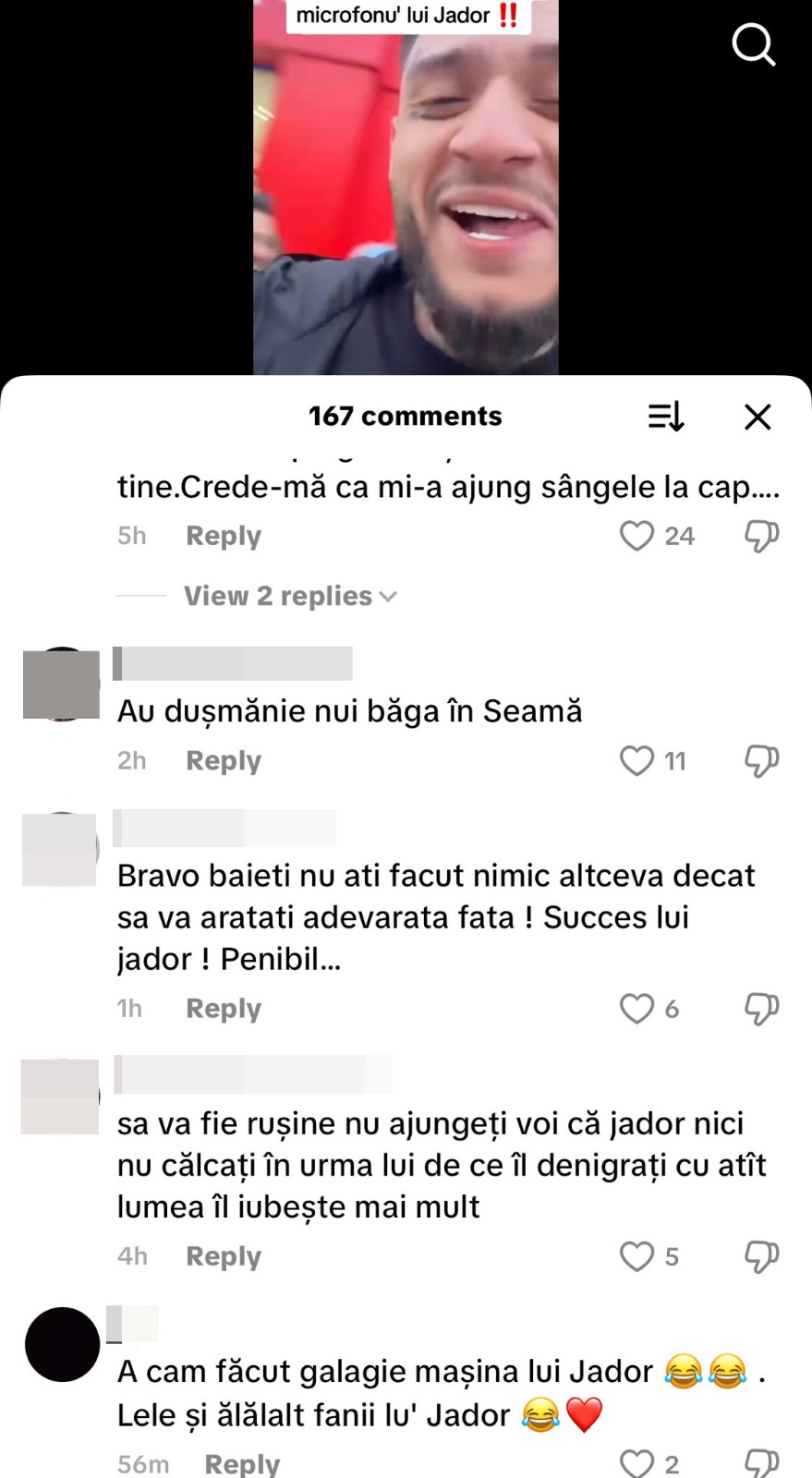Reply to the 'Bravo baieti' comment
The width and height of the screenshot is (812, 1478).
(224, 1008)
